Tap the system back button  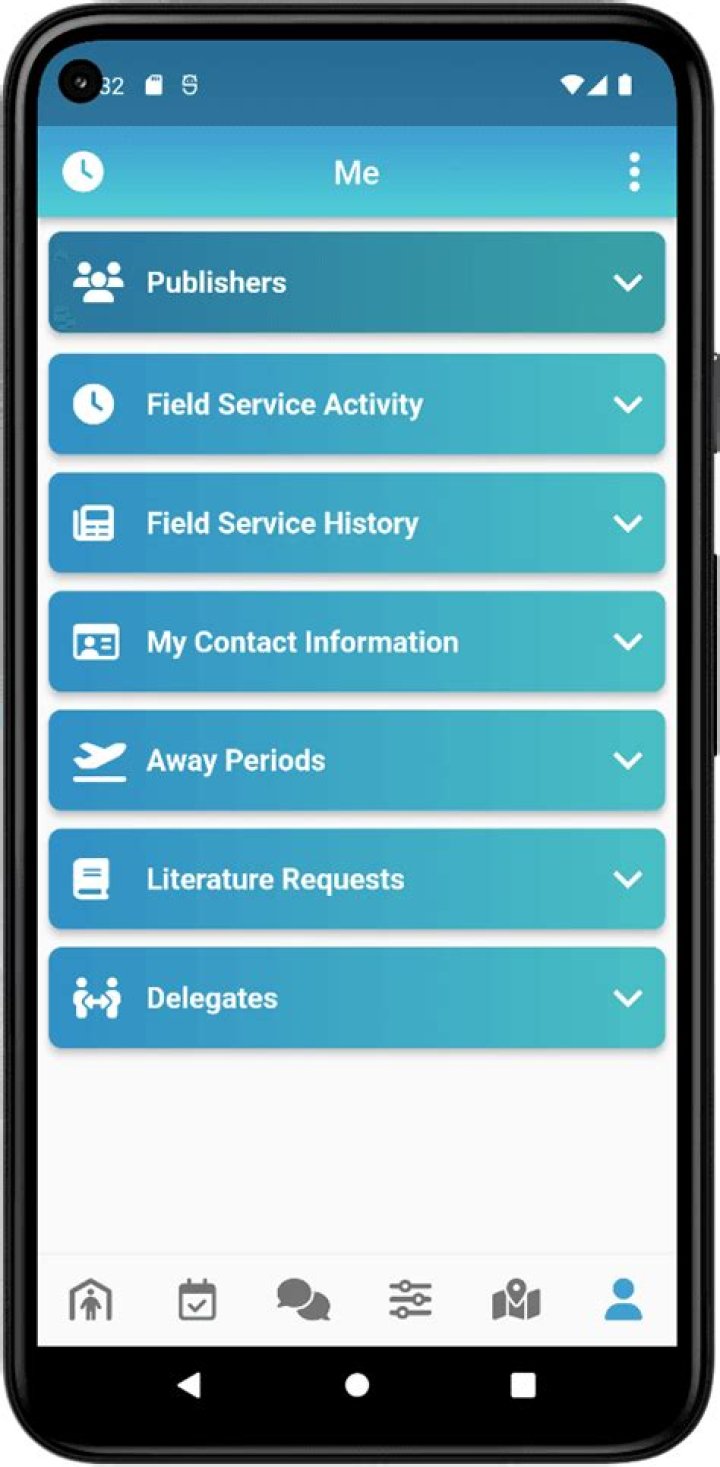click(188, 1384)
